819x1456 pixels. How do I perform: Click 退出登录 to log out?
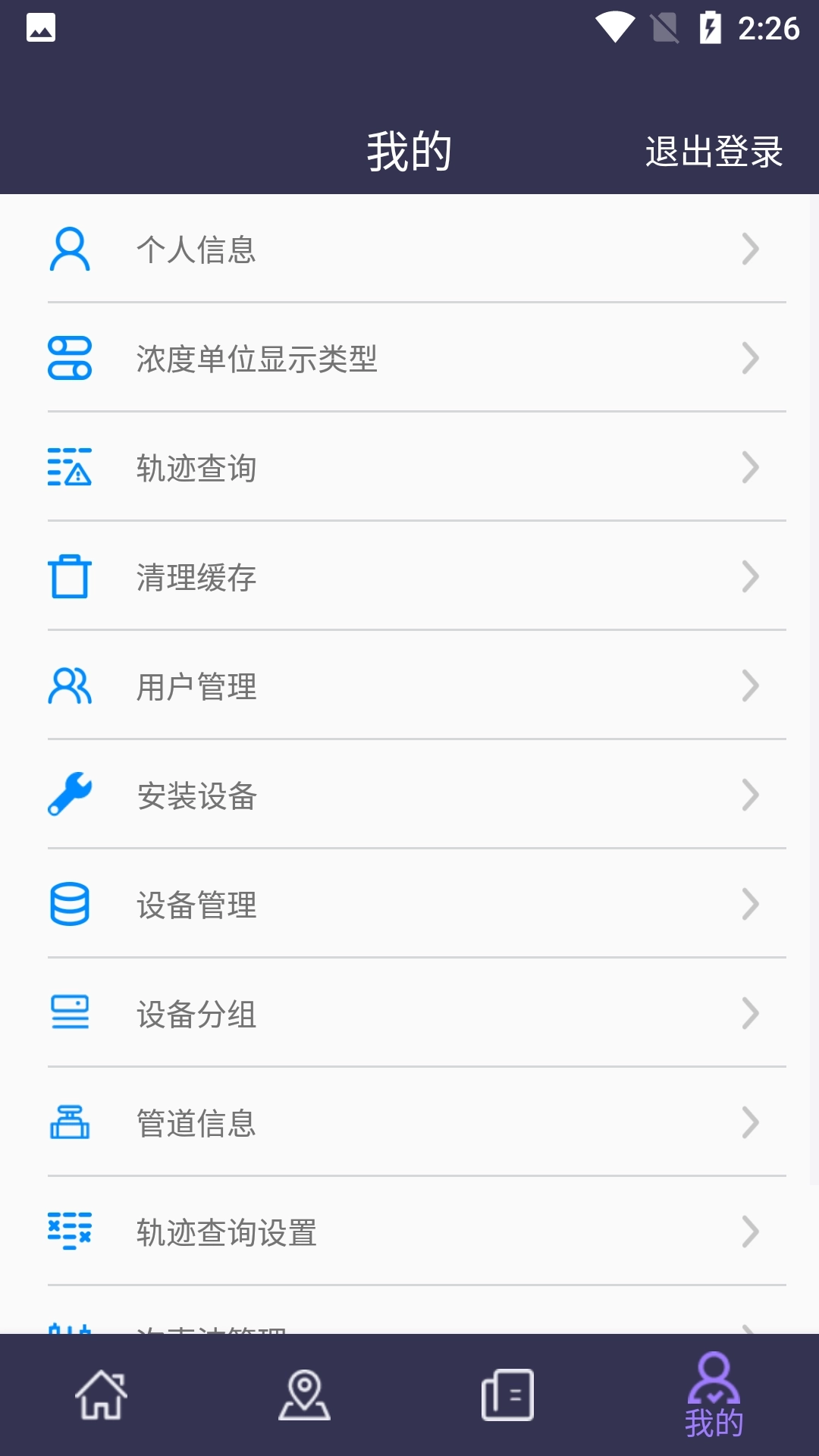point(713,151)
